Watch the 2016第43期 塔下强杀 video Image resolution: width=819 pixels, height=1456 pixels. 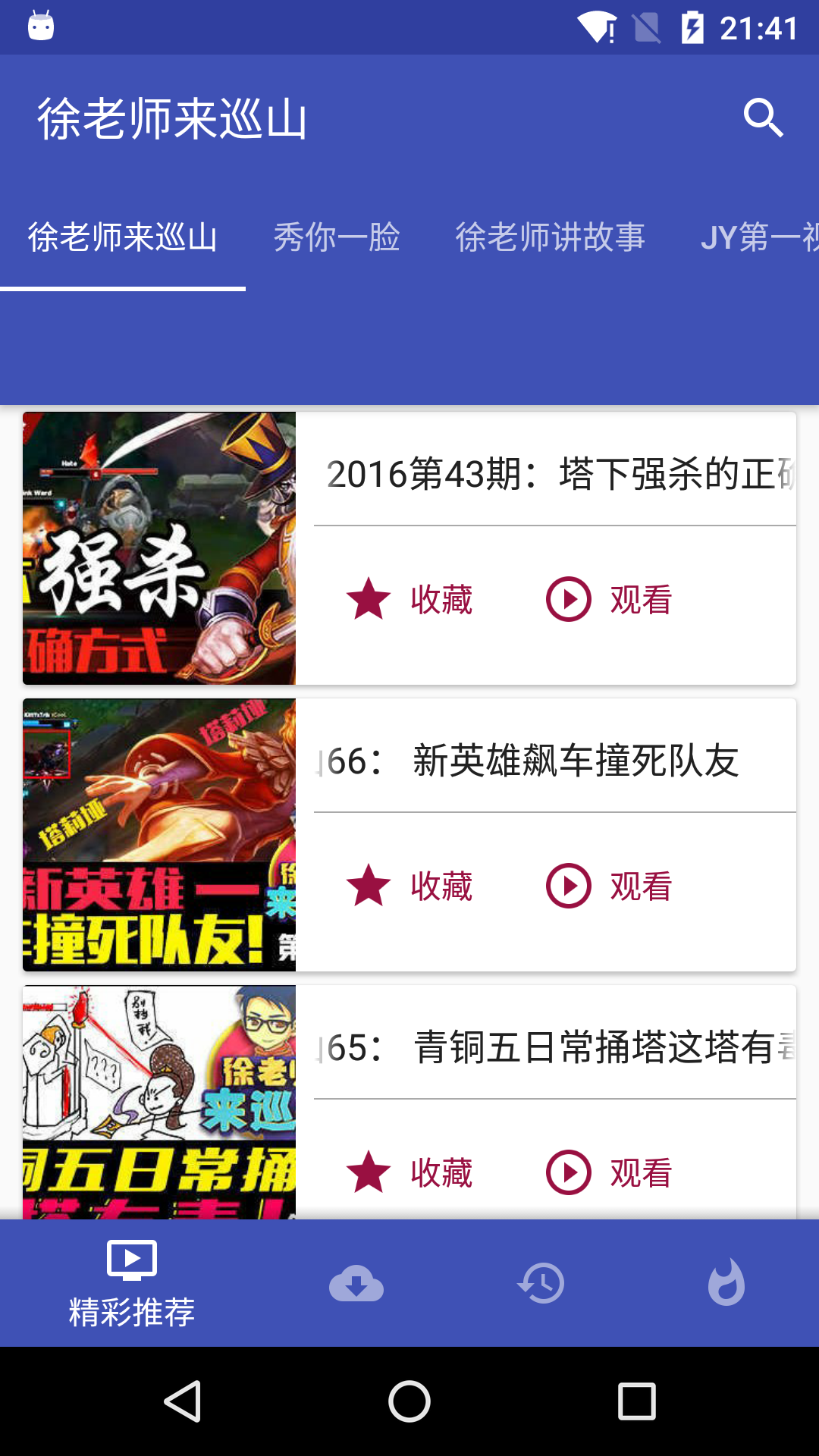pyautogui.click(x=610, y=599)
